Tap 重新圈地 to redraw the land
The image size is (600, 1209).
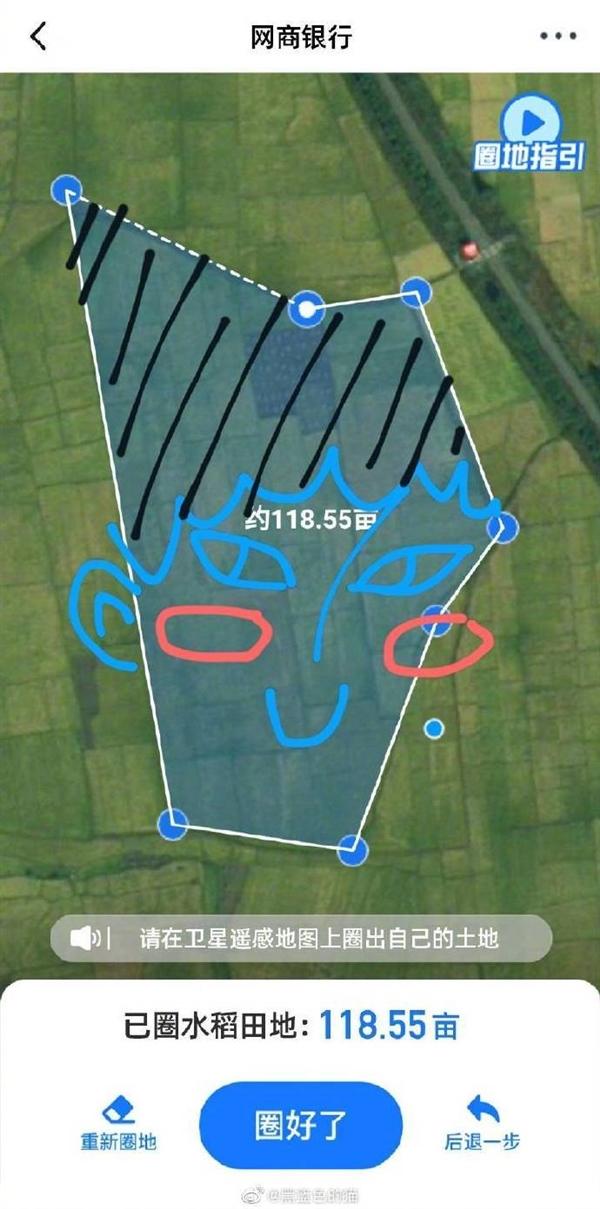pos(118,1122)
